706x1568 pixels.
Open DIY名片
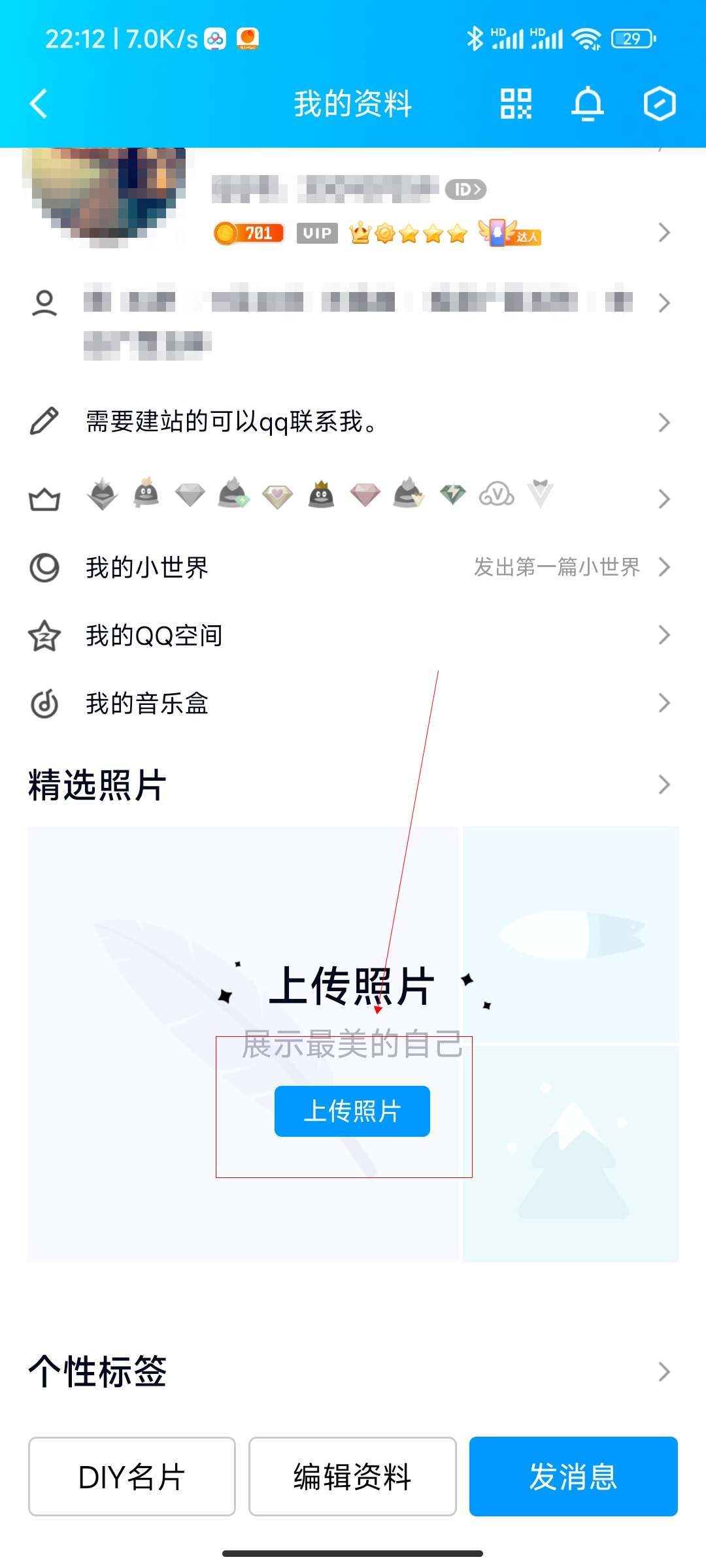click(x=132, y=1477)
